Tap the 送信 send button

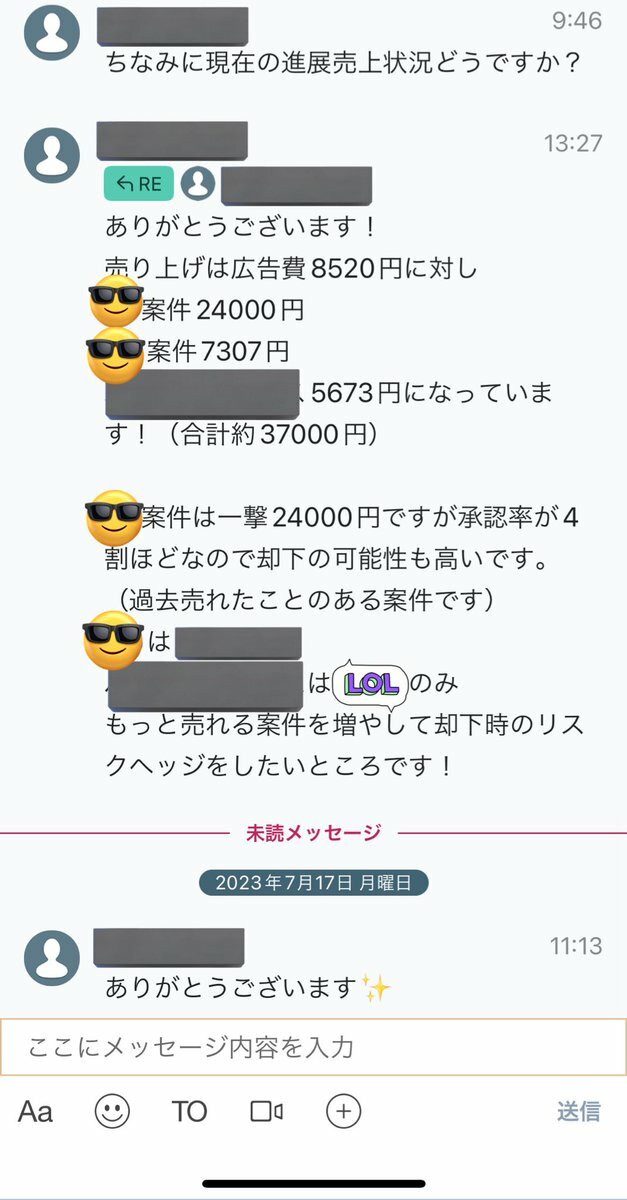(x=579, y=1111)
